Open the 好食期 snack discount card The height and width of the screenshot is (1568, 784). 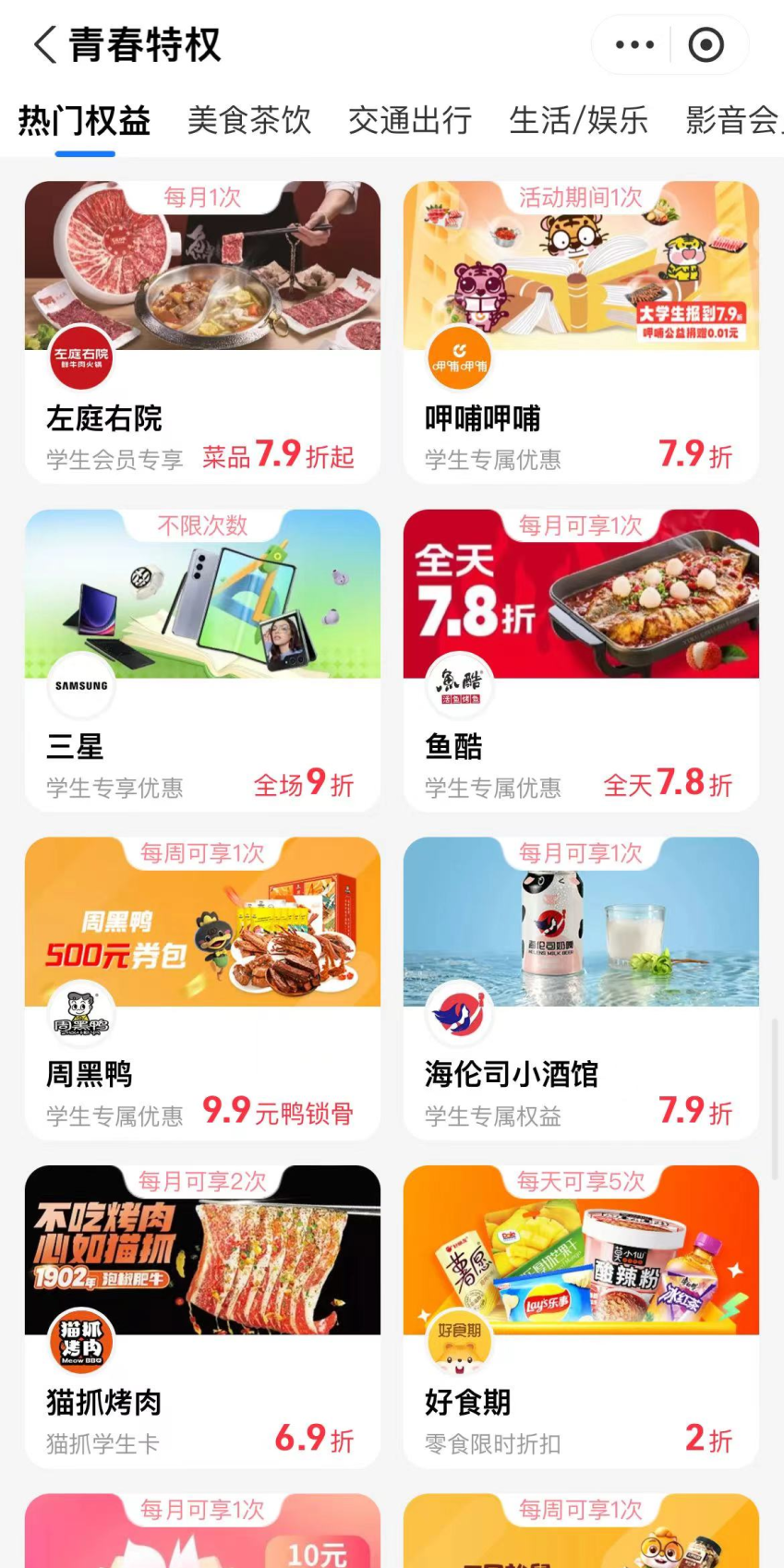point(581,1316)
